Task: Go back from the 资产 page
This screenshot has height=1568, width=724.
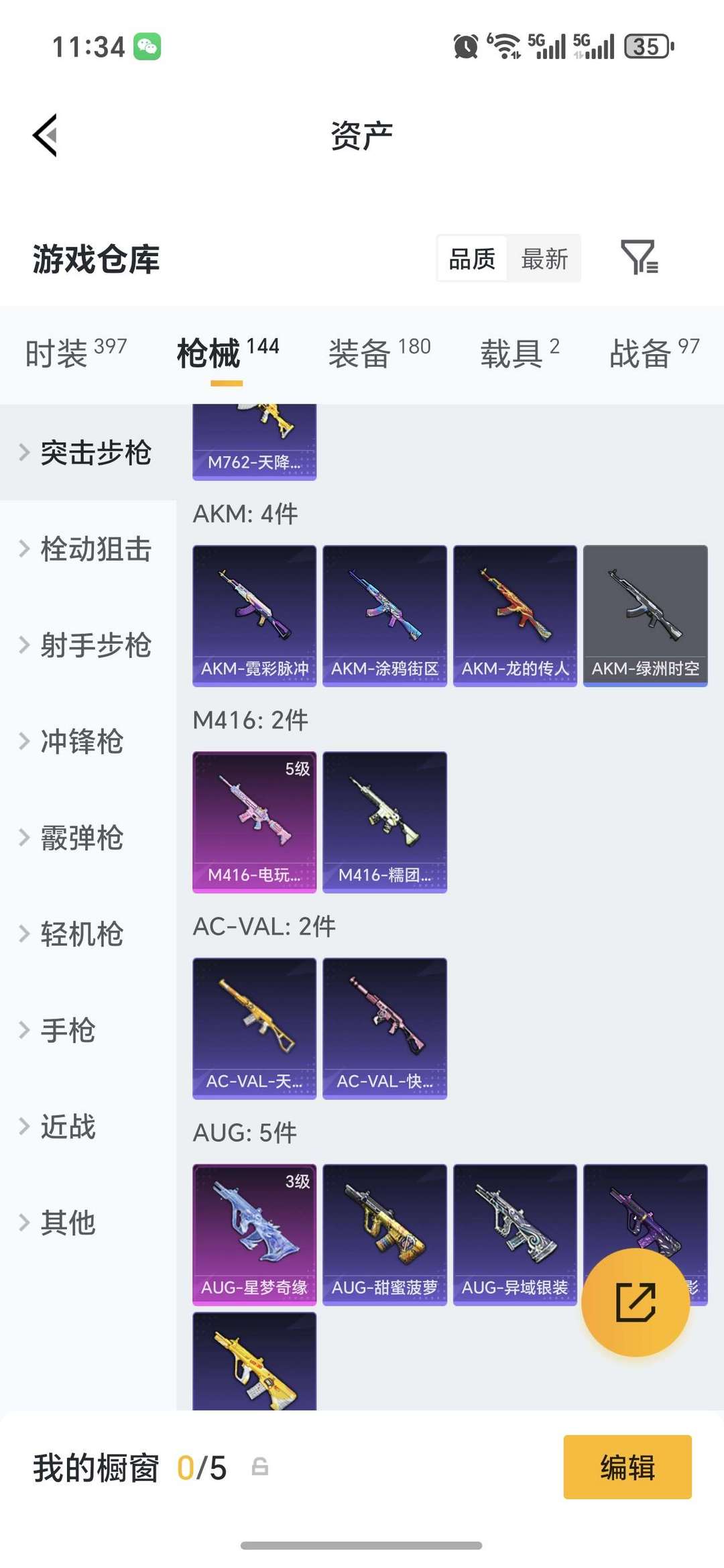Action: click(46, 135)
